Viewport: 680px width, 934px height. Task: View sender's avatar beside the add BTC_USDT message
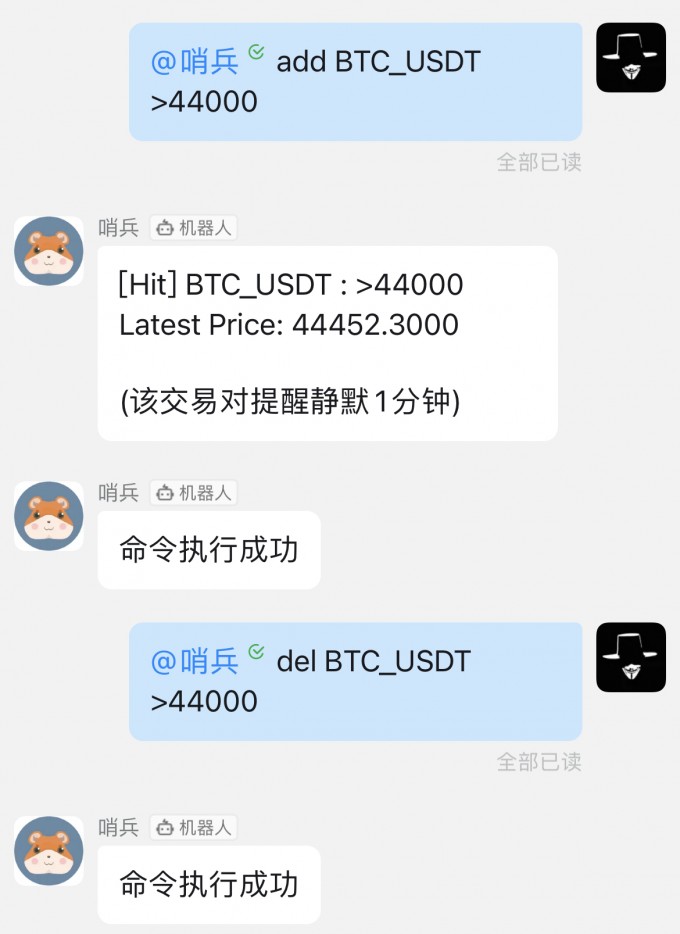click(x=631, y=58)
